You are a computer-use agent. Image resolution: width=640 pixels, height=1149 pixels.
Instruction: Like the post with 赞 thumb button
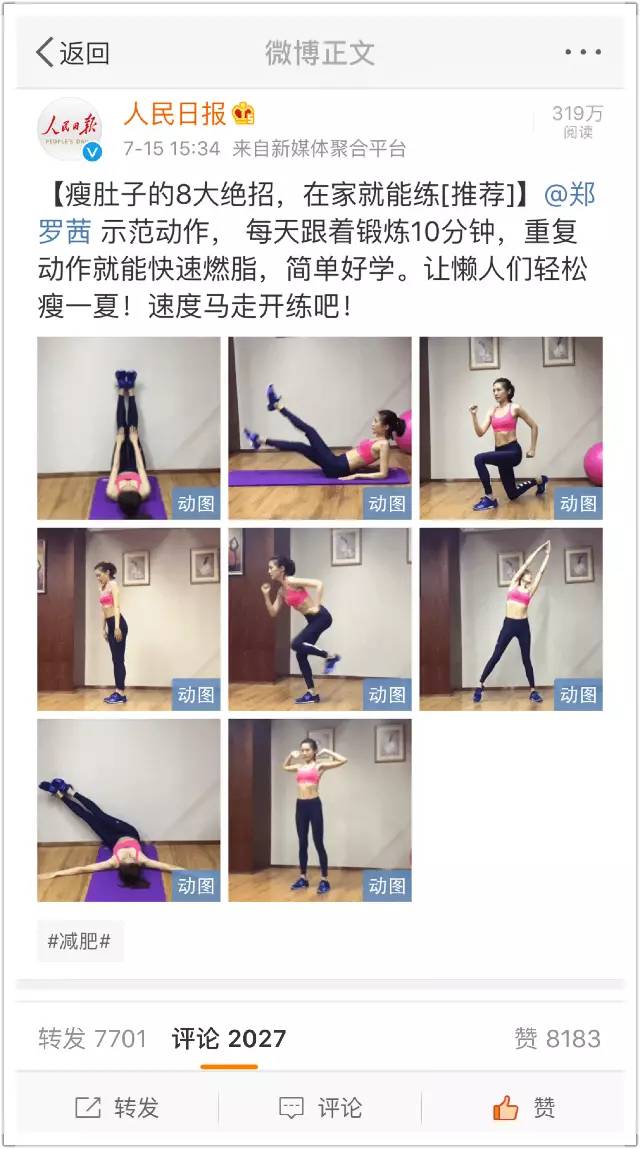523,1107
